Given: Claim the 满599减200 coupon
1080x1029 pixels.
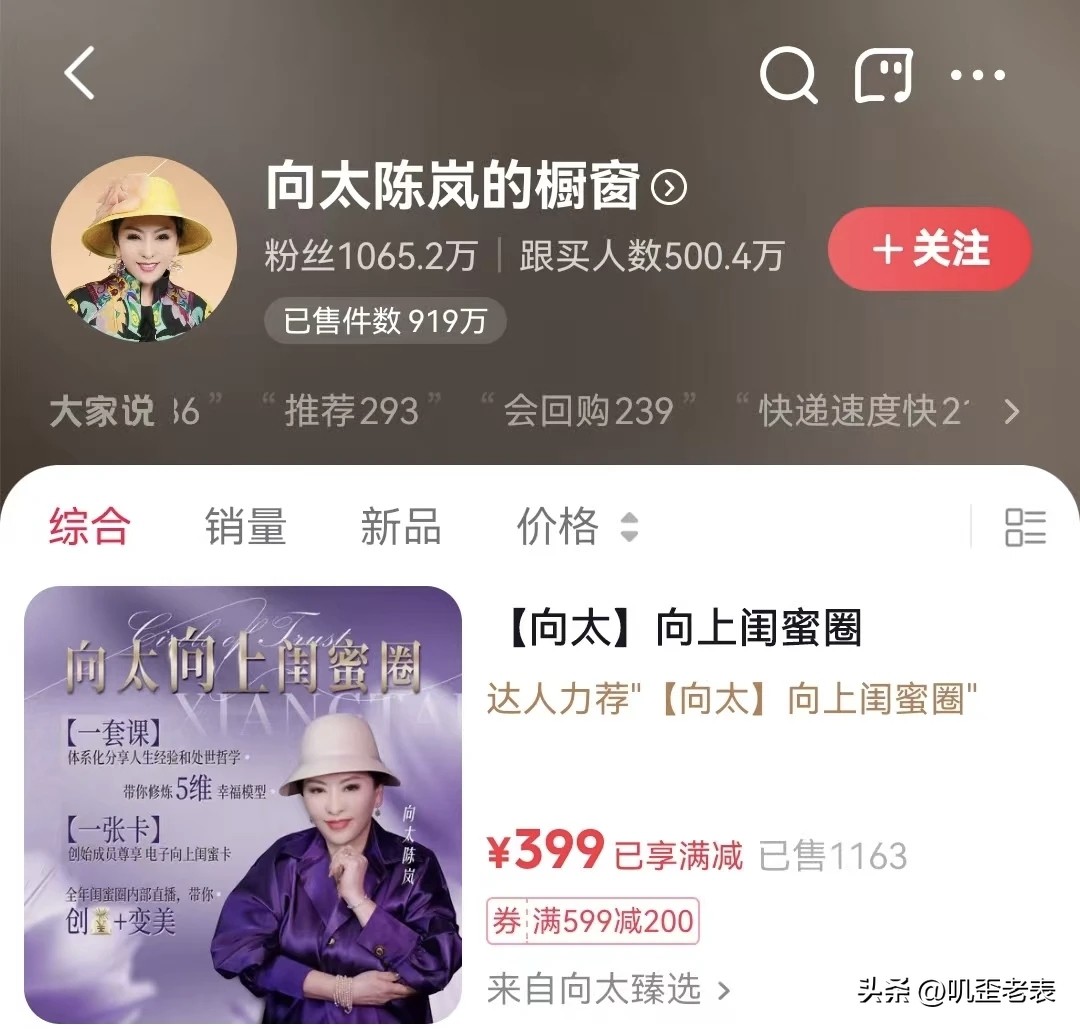Looking at the screenshot, I should pyautogui.click(x=593, y=921).
